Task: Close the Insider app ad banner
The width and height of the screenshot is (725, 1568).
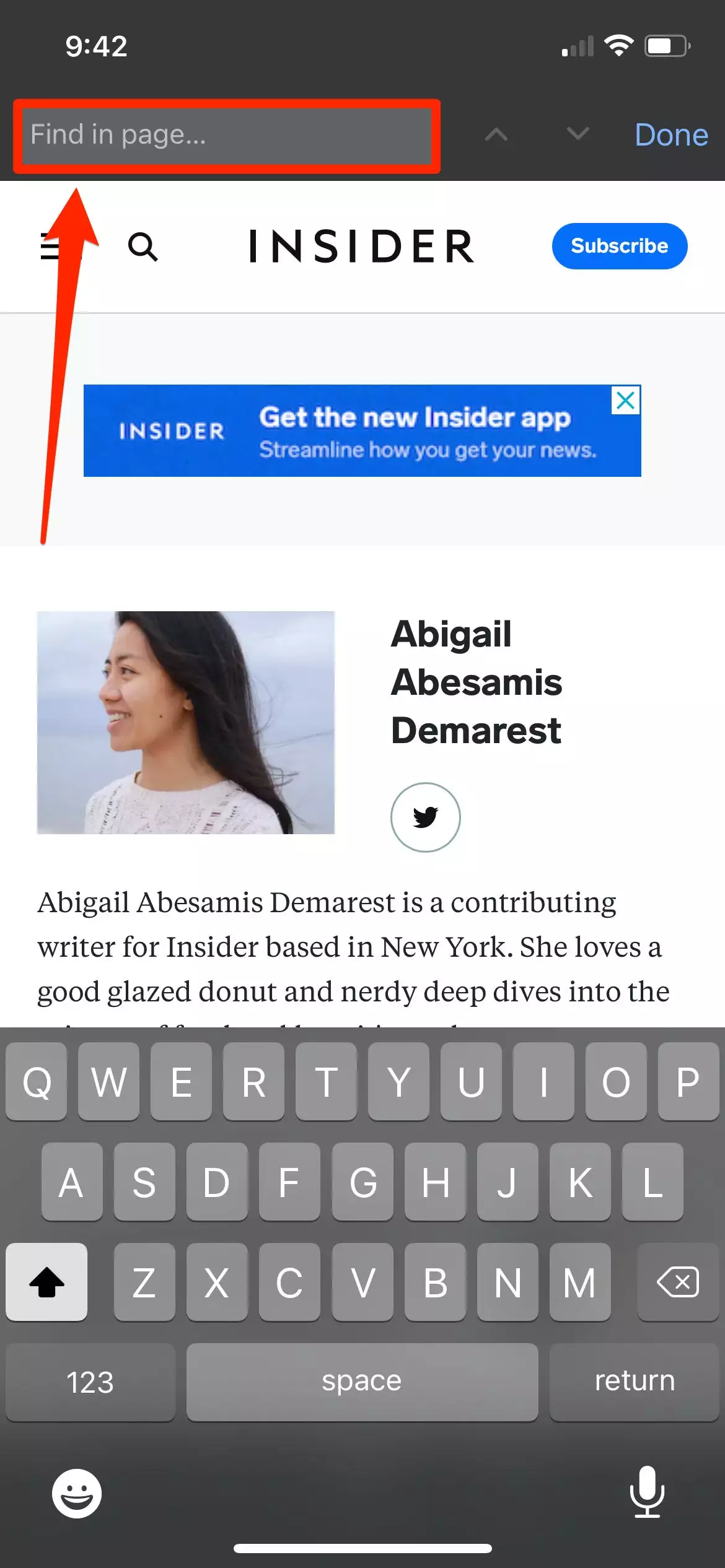Action: pyautogui.click(x=626, y=400)
